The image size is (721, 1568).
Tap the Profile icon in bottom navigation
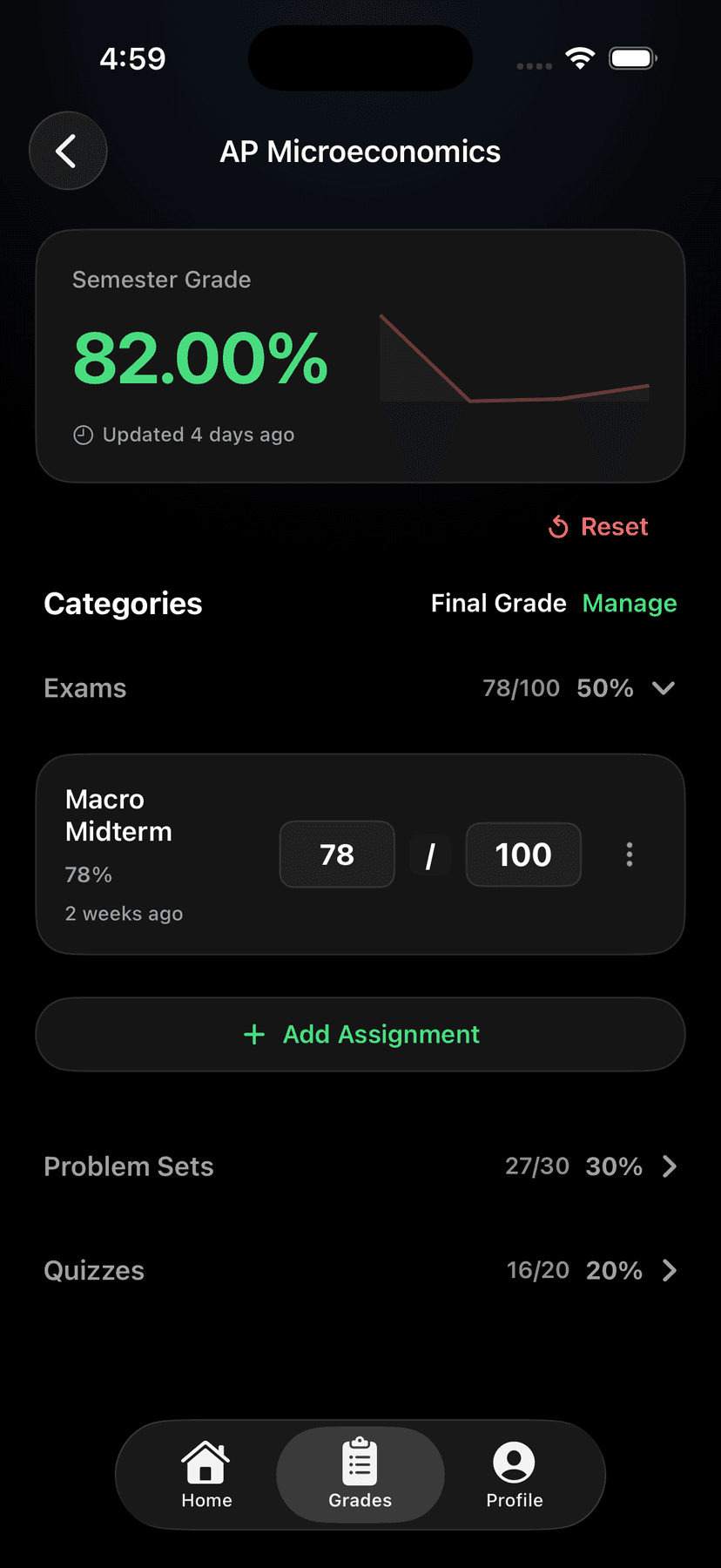(513, 1462)
